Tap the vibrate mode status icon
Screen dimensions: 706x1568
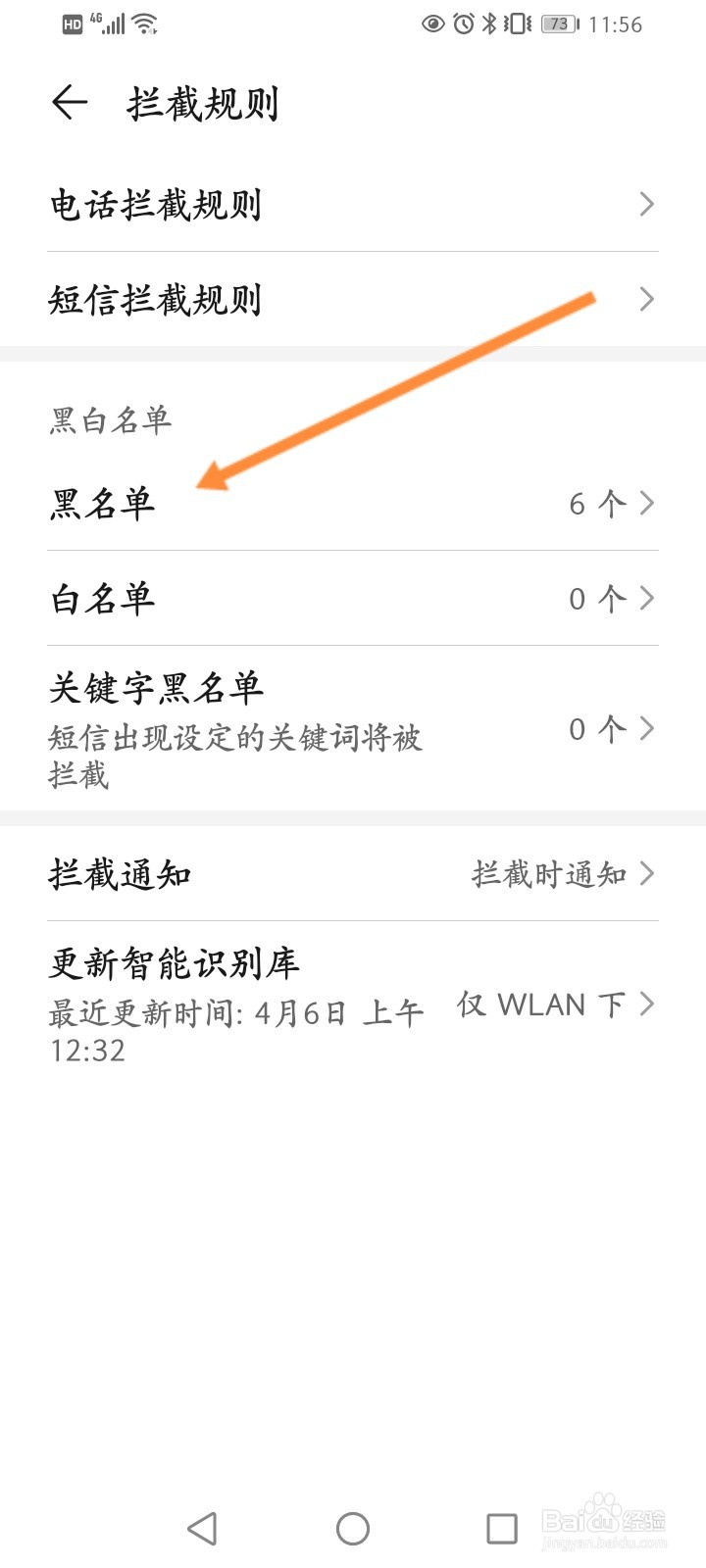(515, 24)
